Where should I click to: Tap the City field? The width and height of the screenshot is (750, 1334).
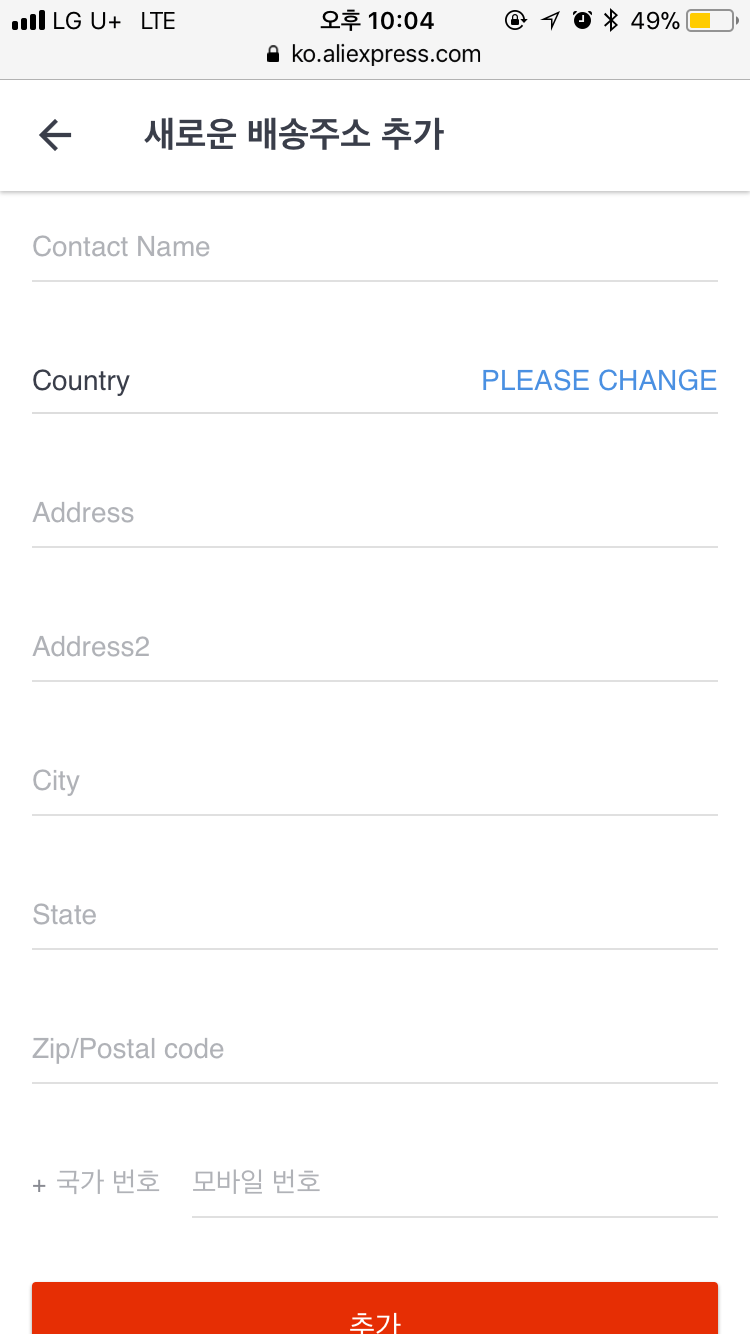375,781
